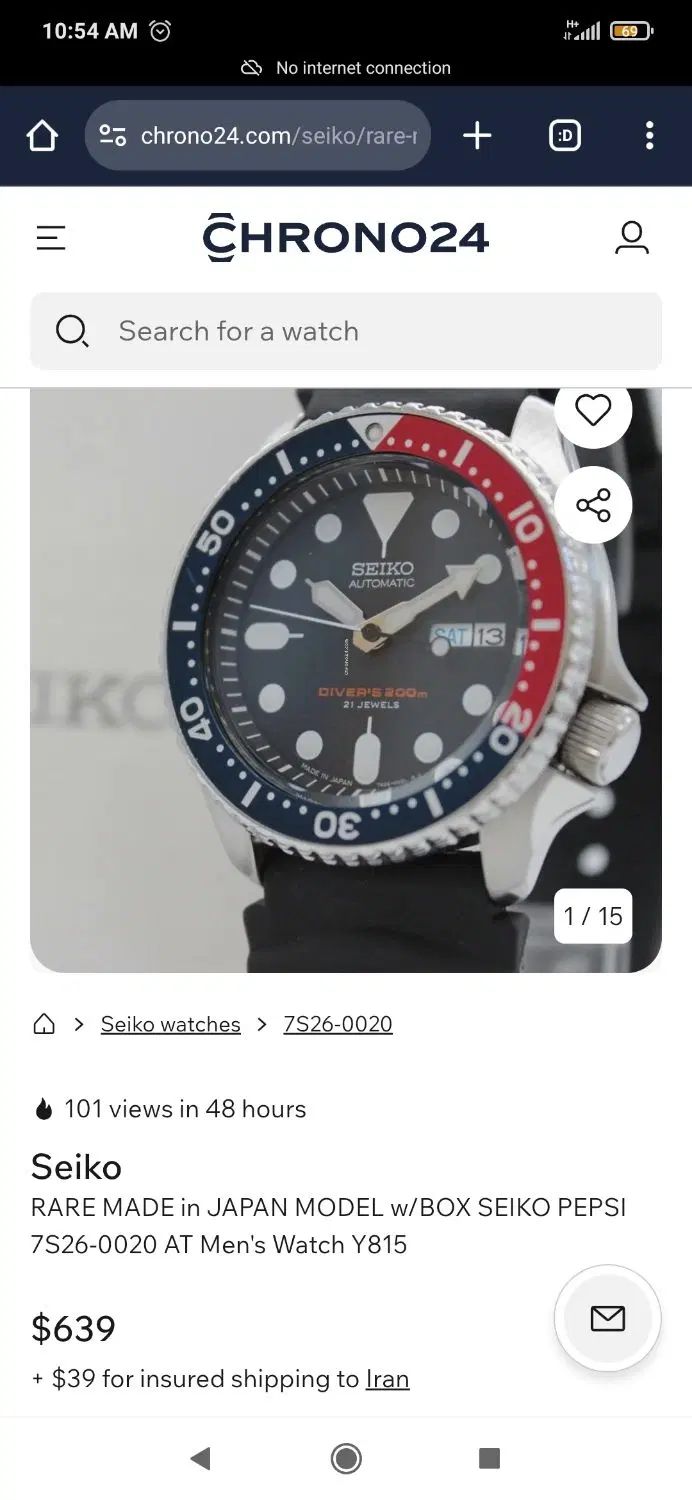Add this watch to favorites with the heart
This screenshot has height=1500, width=692.
593,409
